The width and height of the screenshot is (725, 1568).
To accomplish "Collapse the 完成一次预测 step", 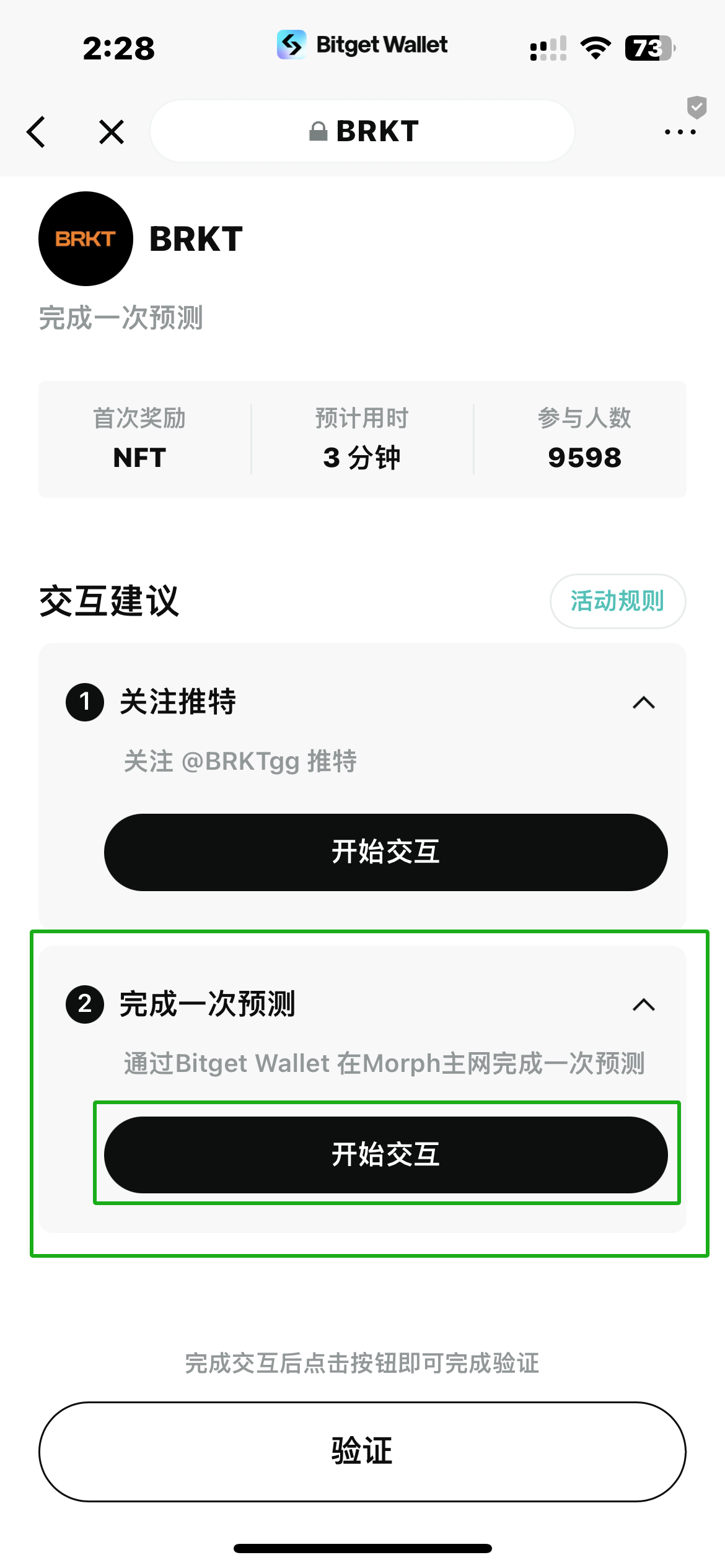I will click(644, 1004).
